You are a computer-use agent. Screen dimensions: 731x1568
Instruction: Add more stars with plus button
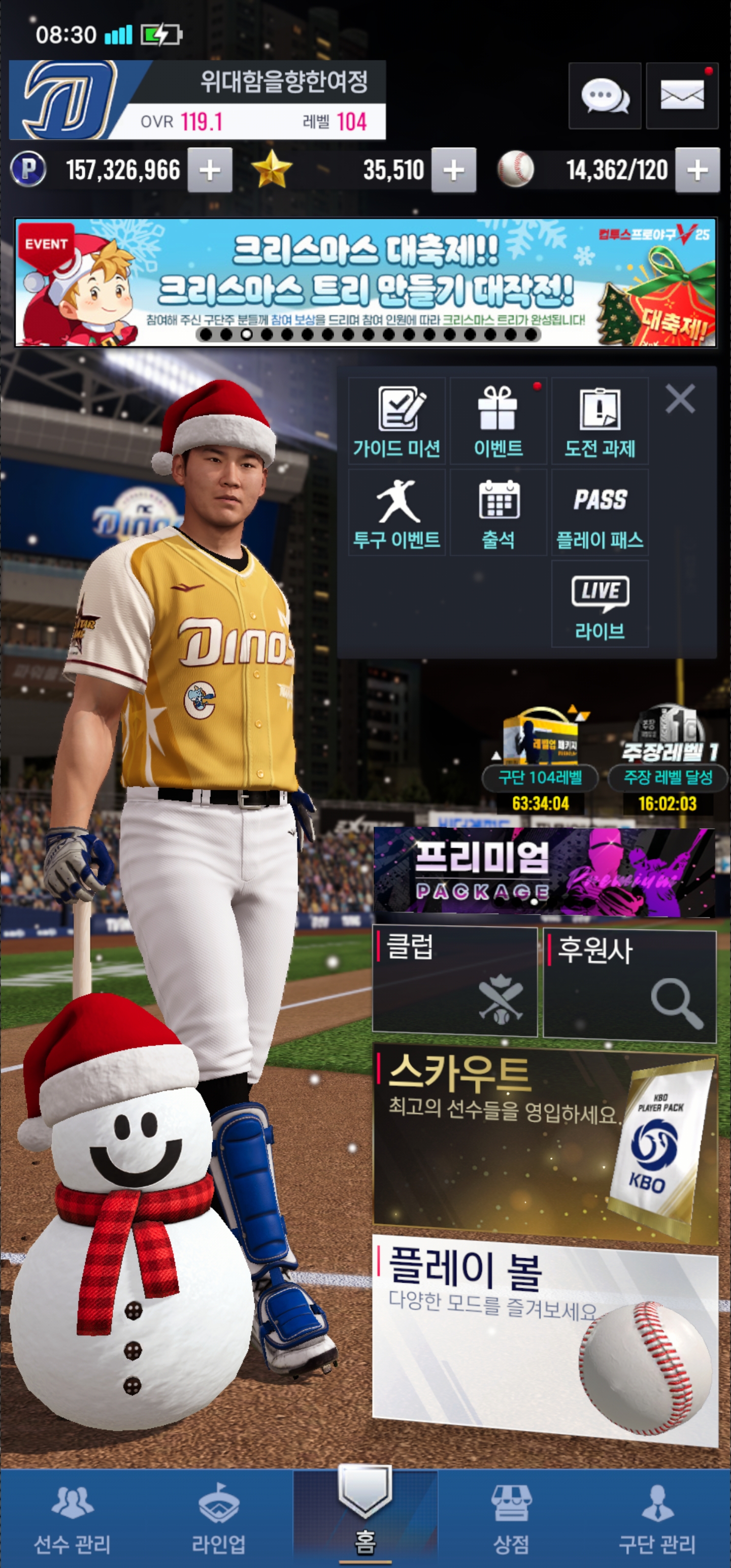click(453, 171)
